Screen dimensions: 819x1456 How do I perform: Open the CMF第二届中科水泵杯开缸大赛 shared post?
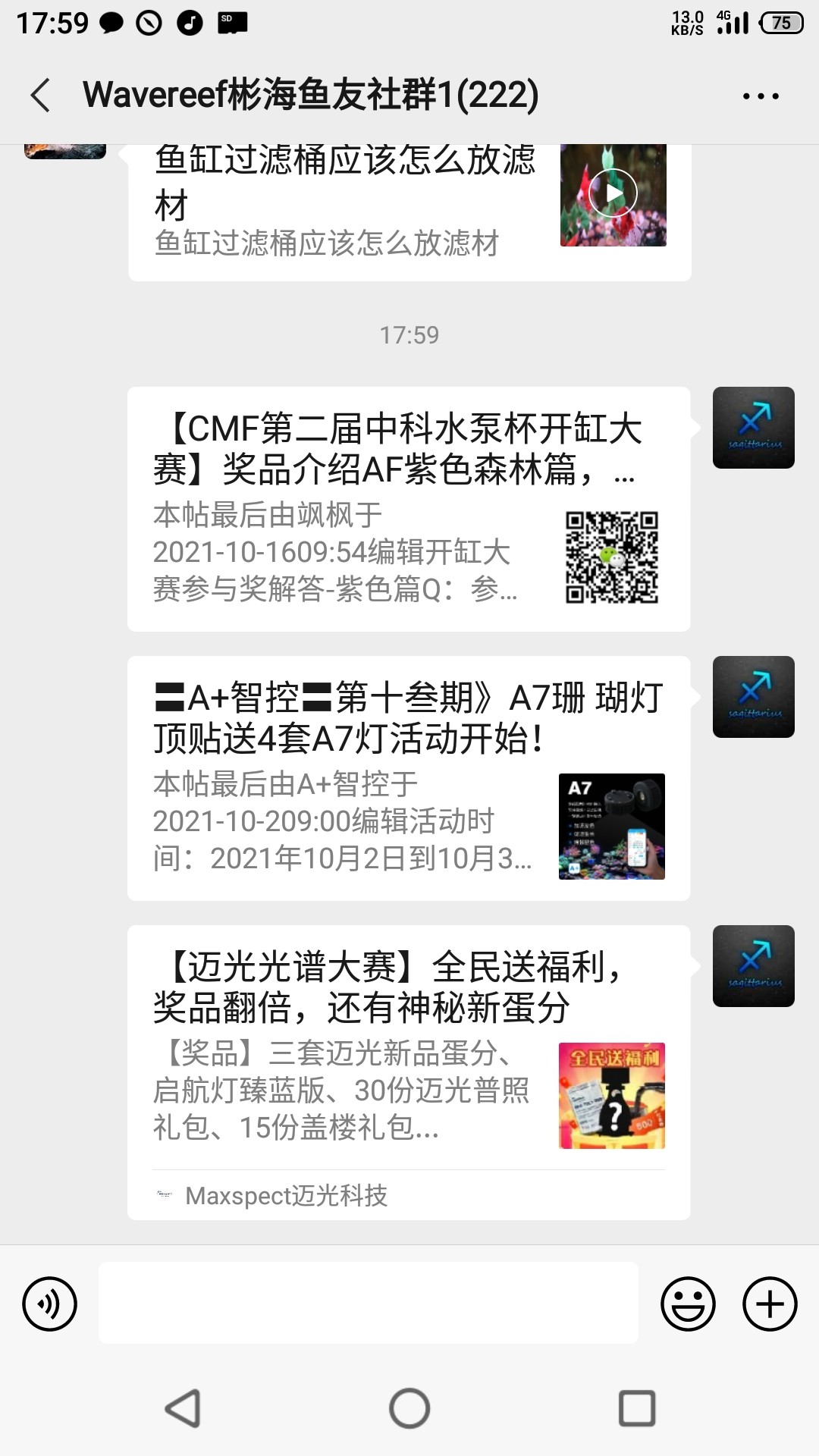point(408,509)
